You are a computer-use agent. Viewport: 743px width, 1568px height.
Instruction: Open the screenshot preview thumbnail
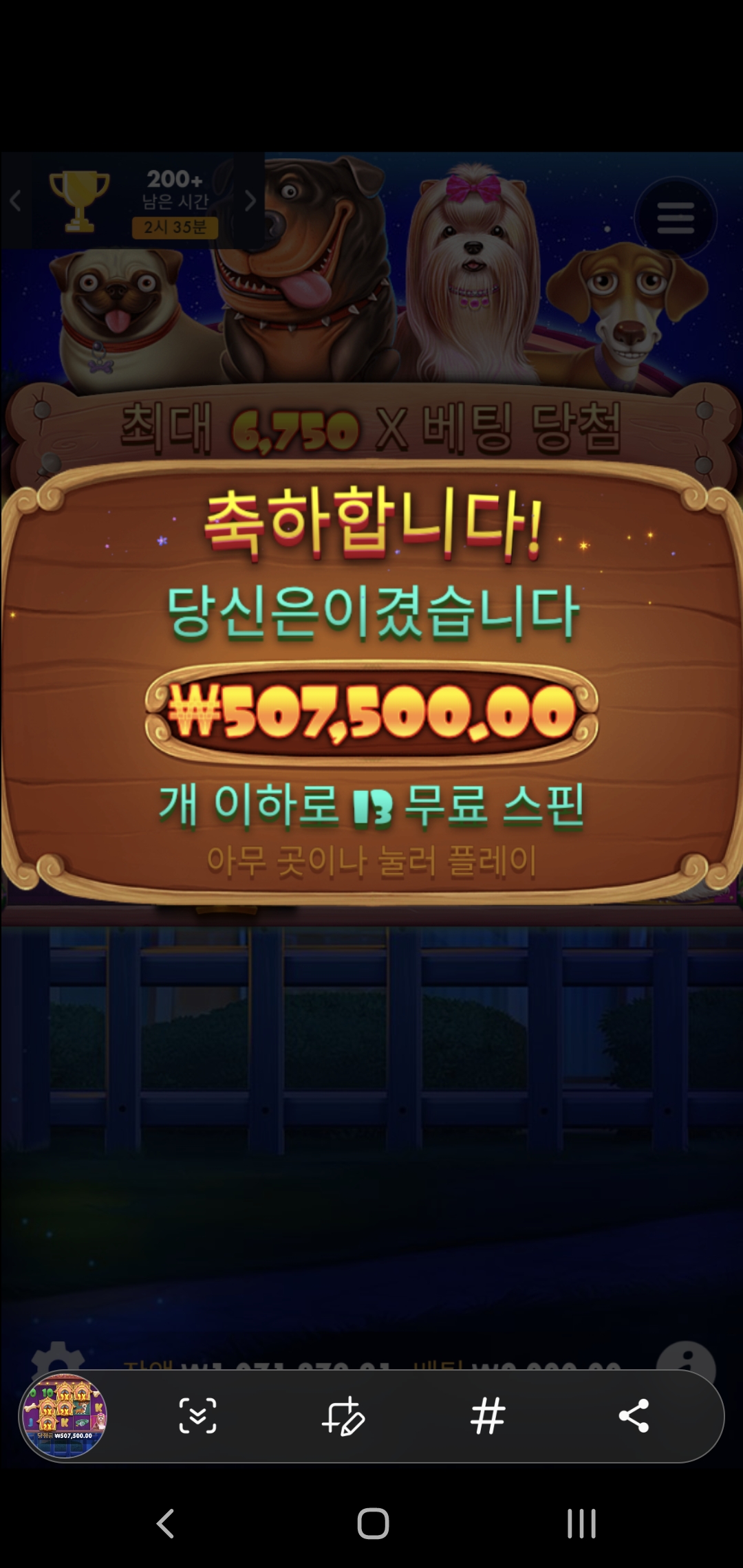[x=63, y=1415]
